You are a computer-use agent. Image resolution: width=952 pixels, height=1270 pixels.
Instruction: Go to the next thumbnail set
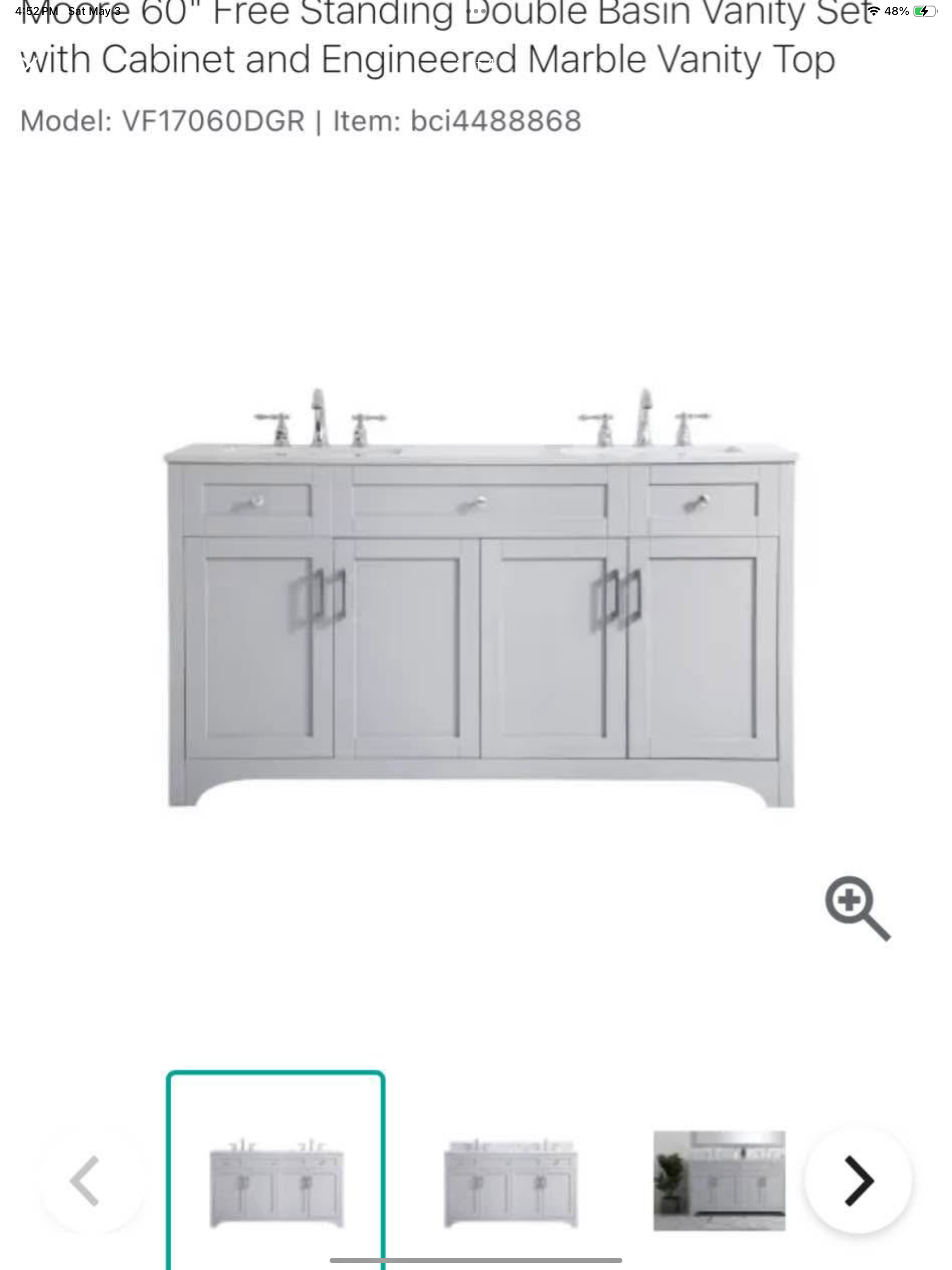pos(858,1181)
